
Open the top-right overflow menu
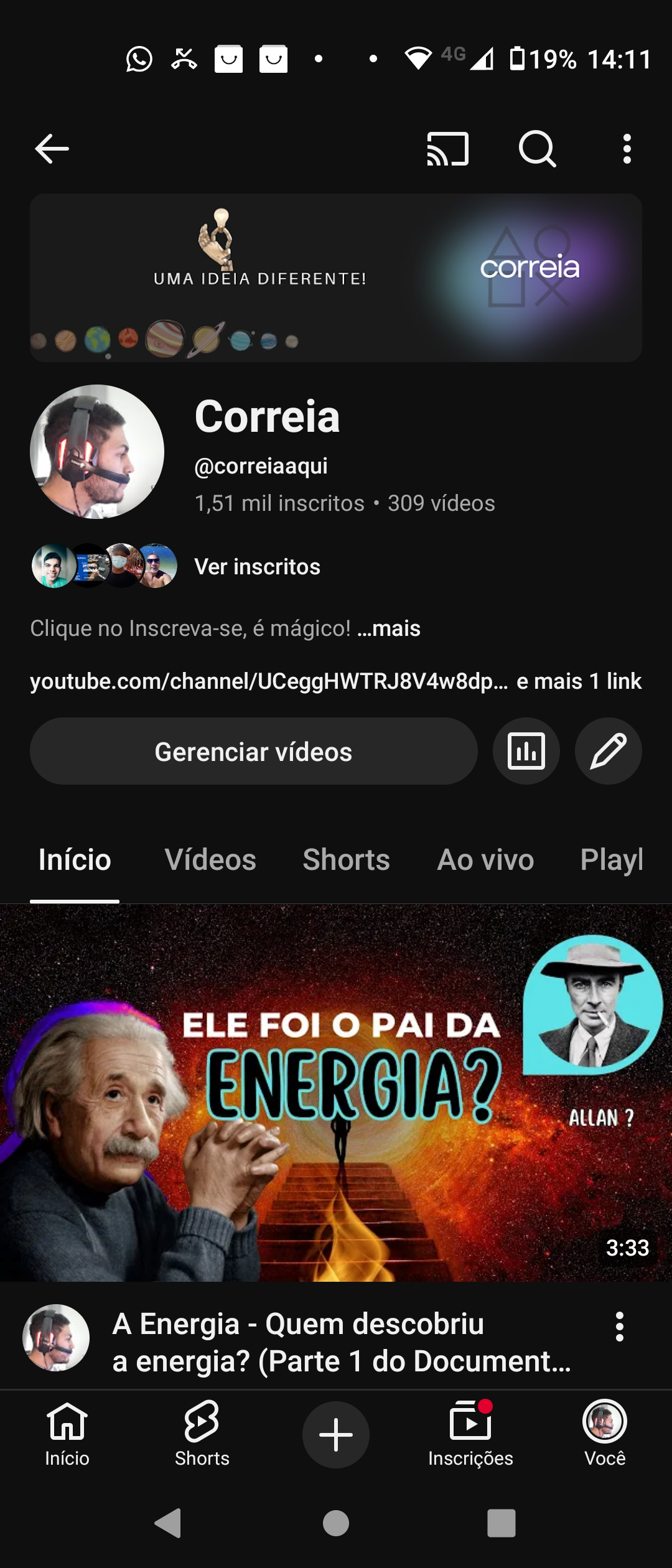[627, 149]
